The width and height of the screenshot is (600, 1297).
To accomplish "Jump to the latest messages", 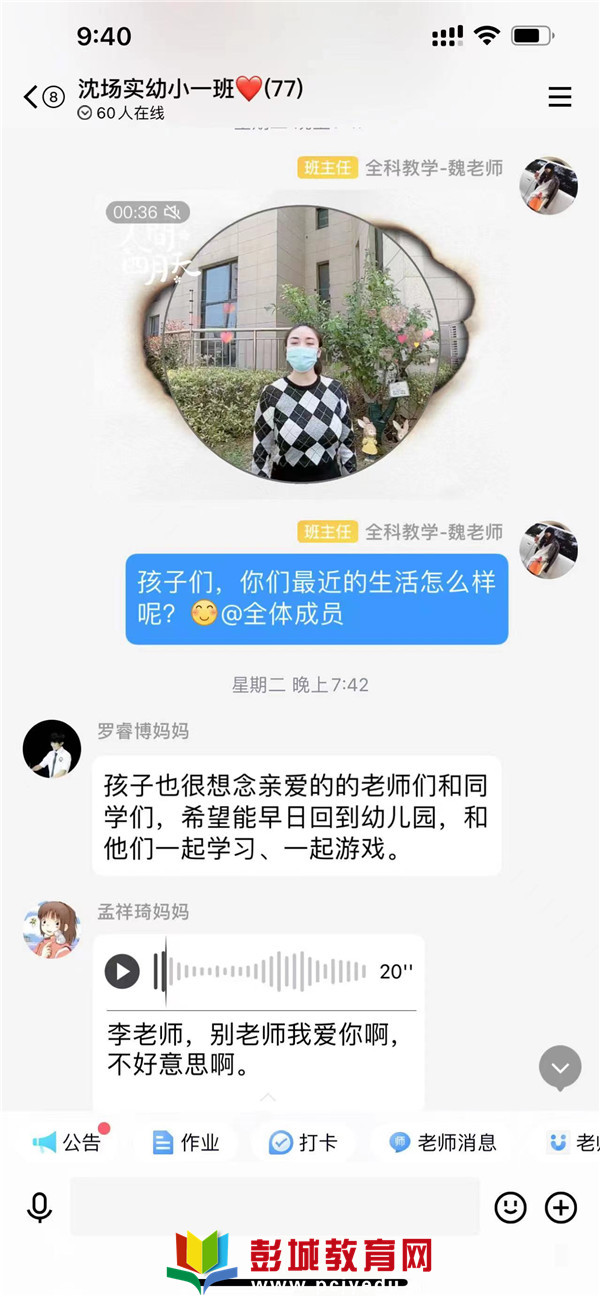I will [560, 1068].
